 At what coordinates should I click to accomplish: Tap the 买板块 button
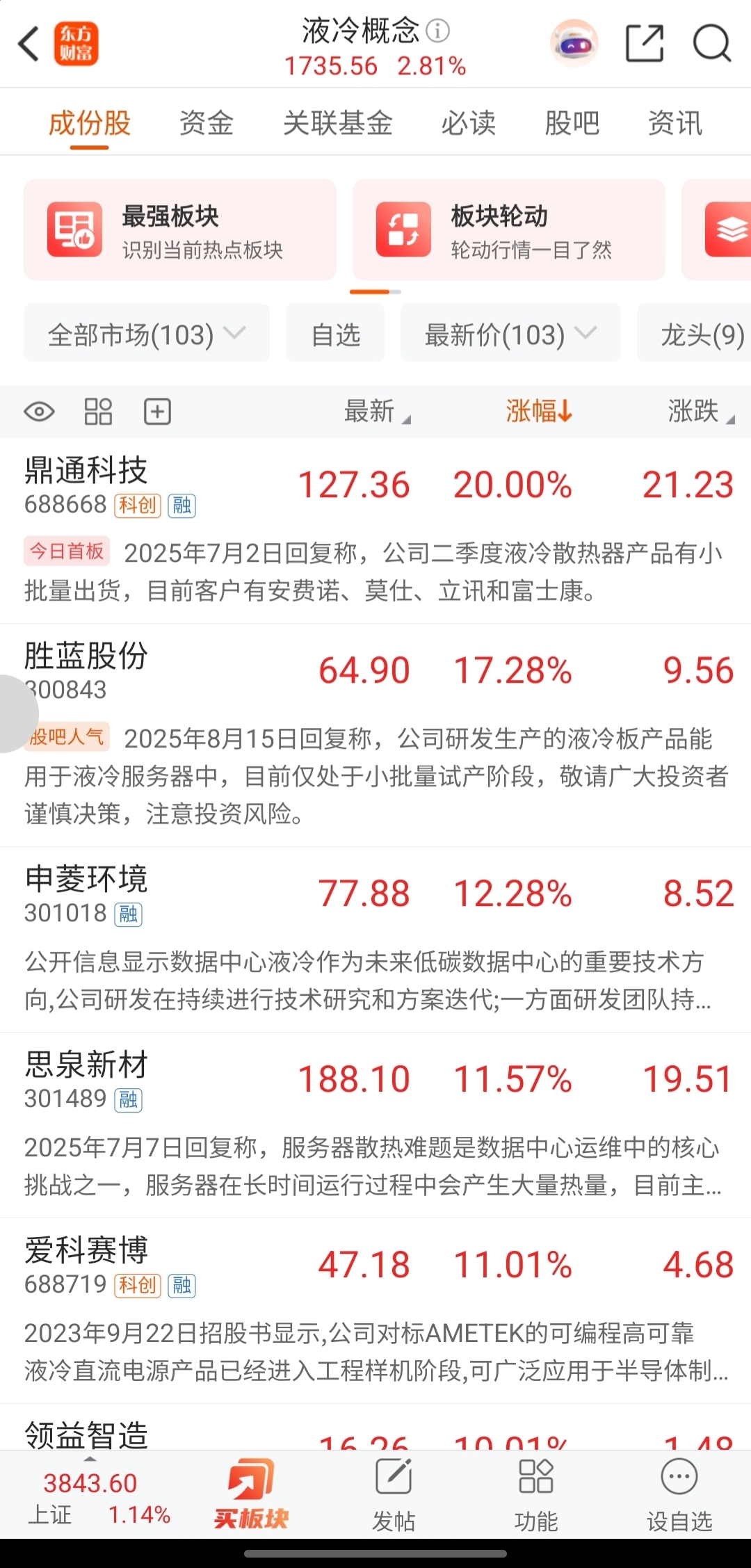tap(251, 1494)
